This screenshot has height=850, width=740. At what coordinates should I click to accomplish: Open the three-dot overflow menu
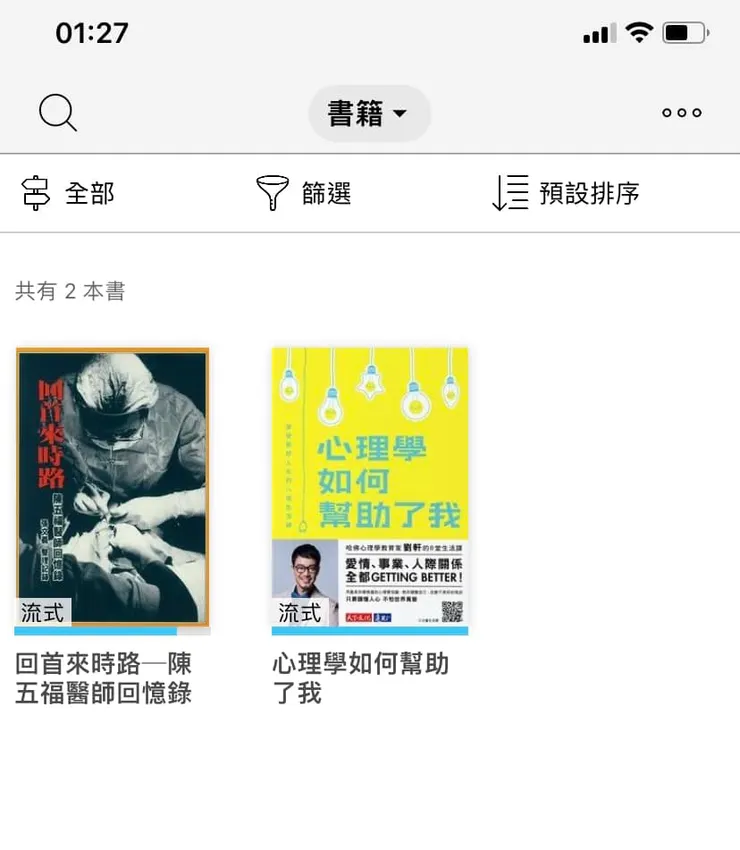click(681, 112)
